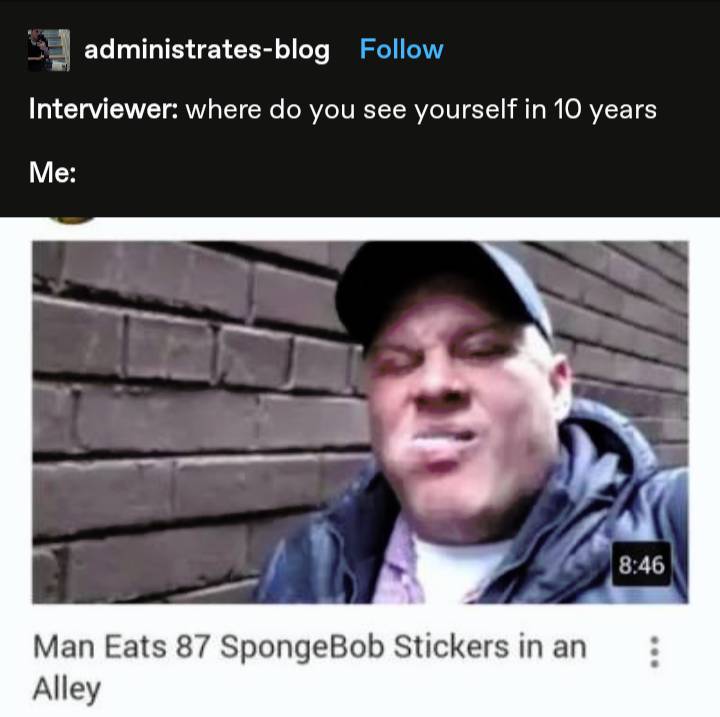Tap the administrates-blog avatar

[x=49, y=49]
